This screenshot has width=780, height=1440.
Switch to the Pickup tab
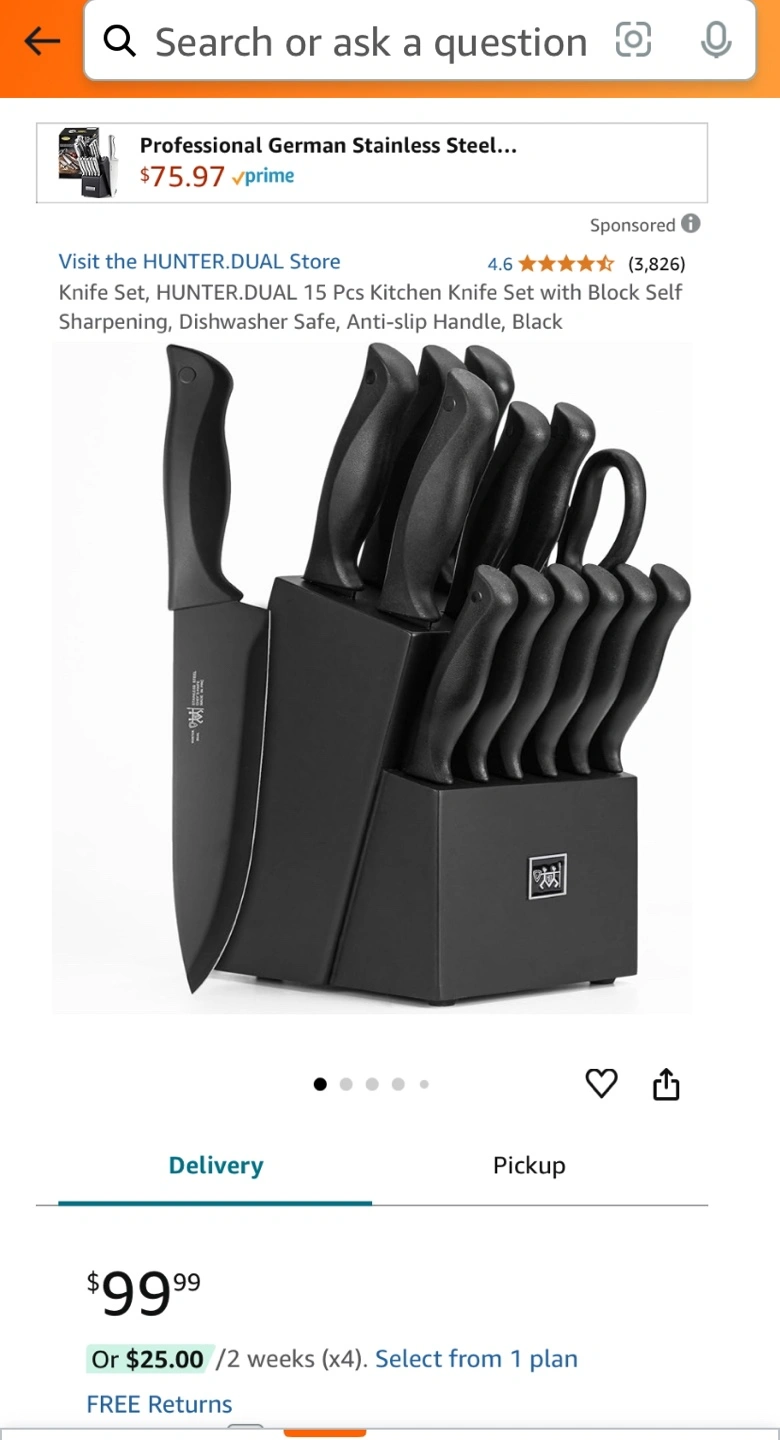point(529,1166)
